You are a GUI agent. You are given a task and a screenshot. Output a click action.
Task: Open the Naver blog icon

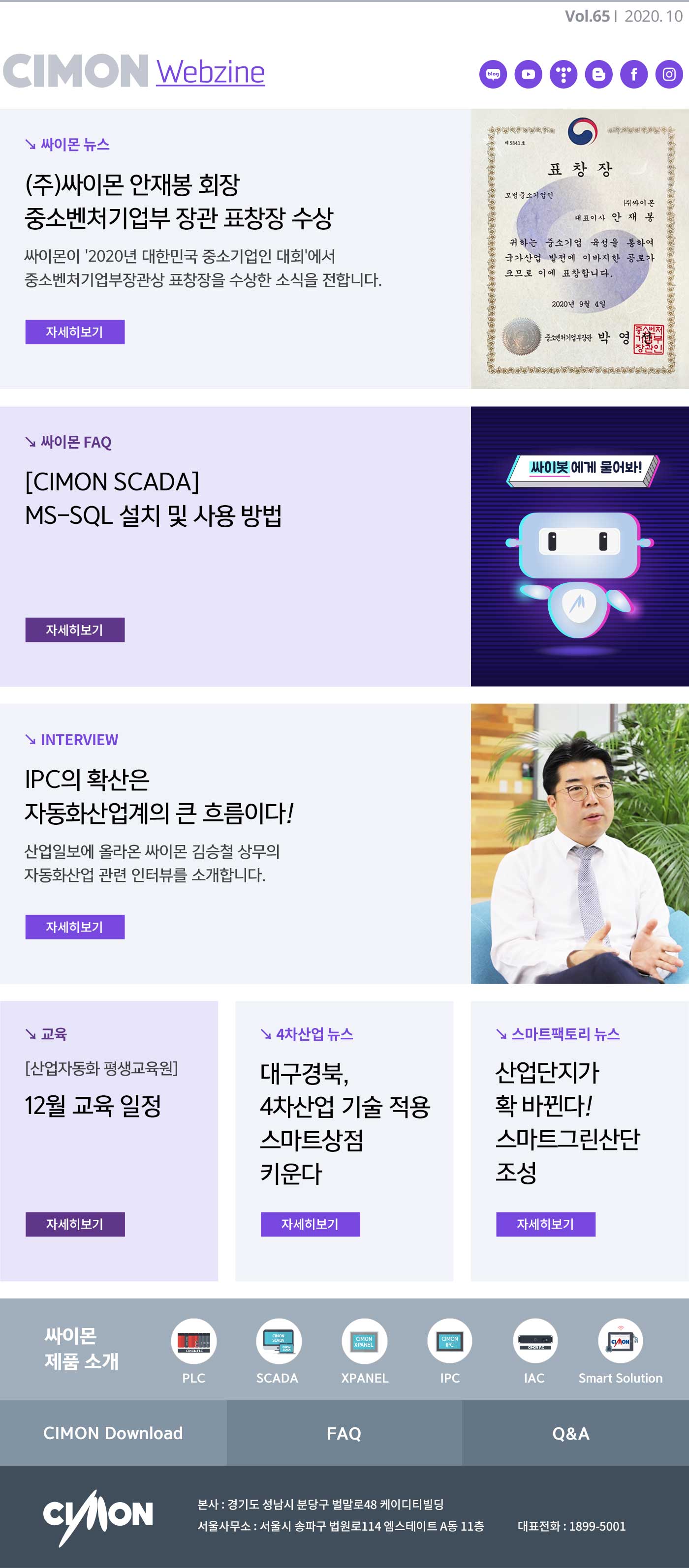coord(493,74)
